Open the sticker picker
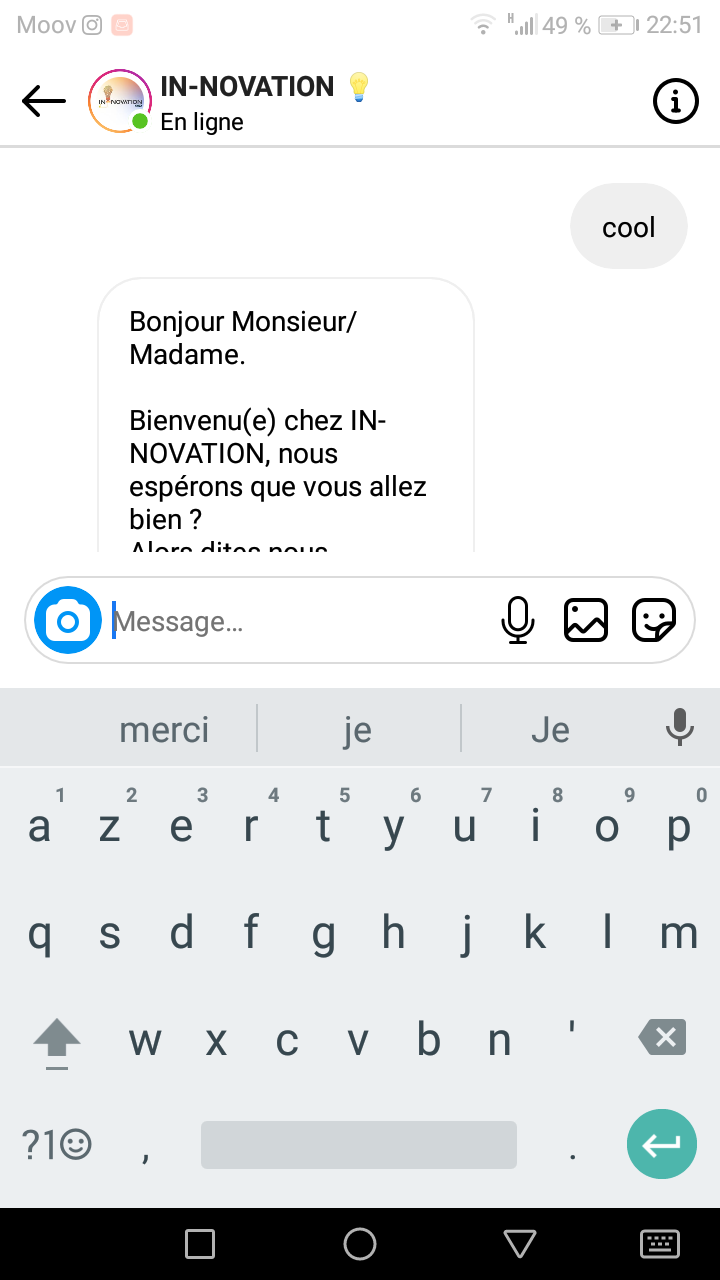Screen dimensions: 720x1280 (x=655, y=620)
